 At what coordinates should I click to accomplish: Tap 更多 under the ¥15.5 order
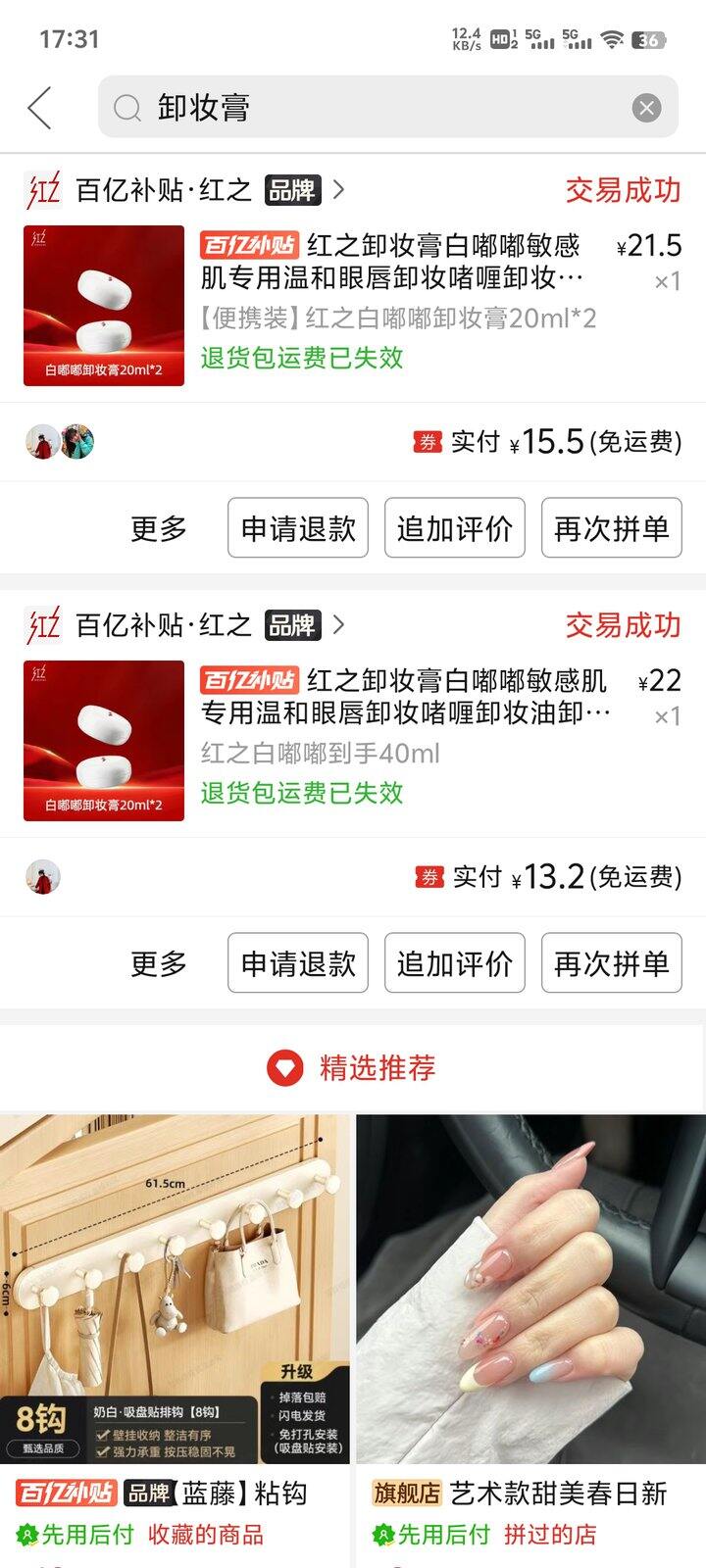[159, 528]
